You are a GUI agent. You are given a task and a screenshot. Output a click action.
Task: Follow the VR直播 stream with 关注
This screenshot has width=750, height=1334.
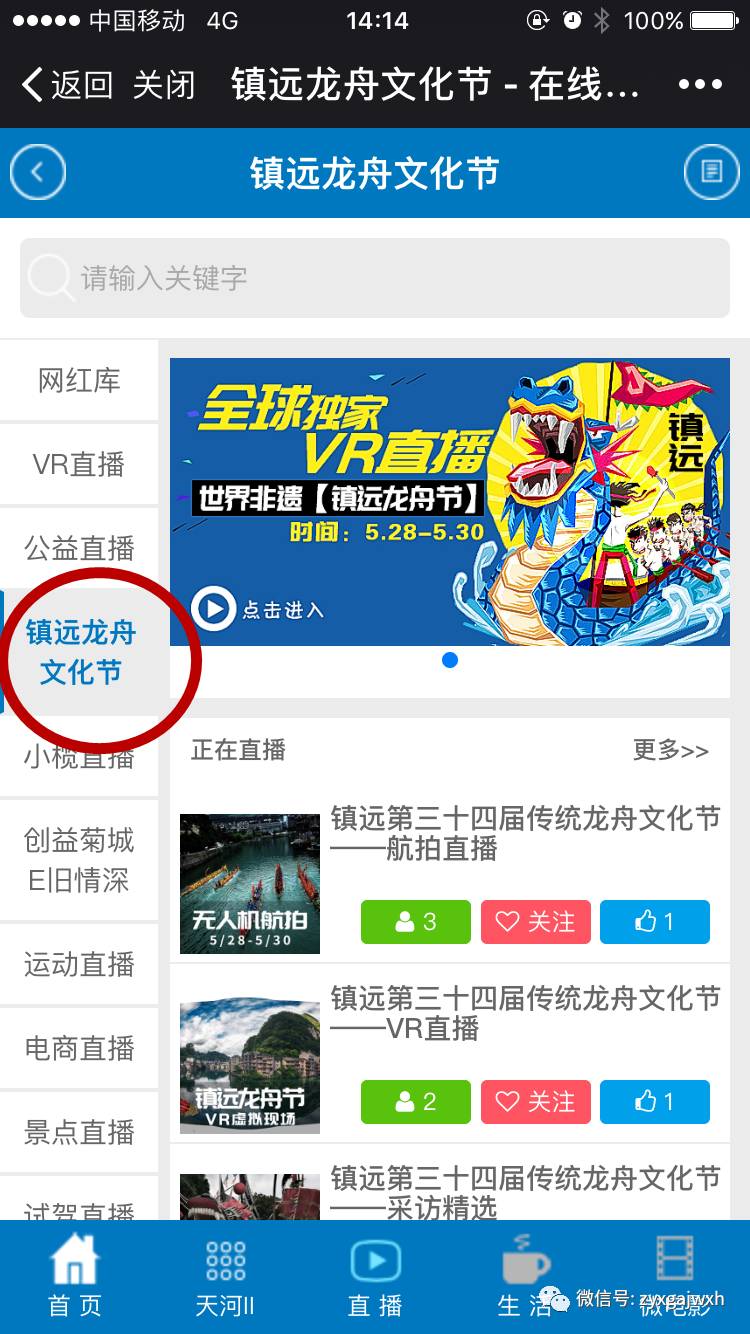click(535, 1102)
